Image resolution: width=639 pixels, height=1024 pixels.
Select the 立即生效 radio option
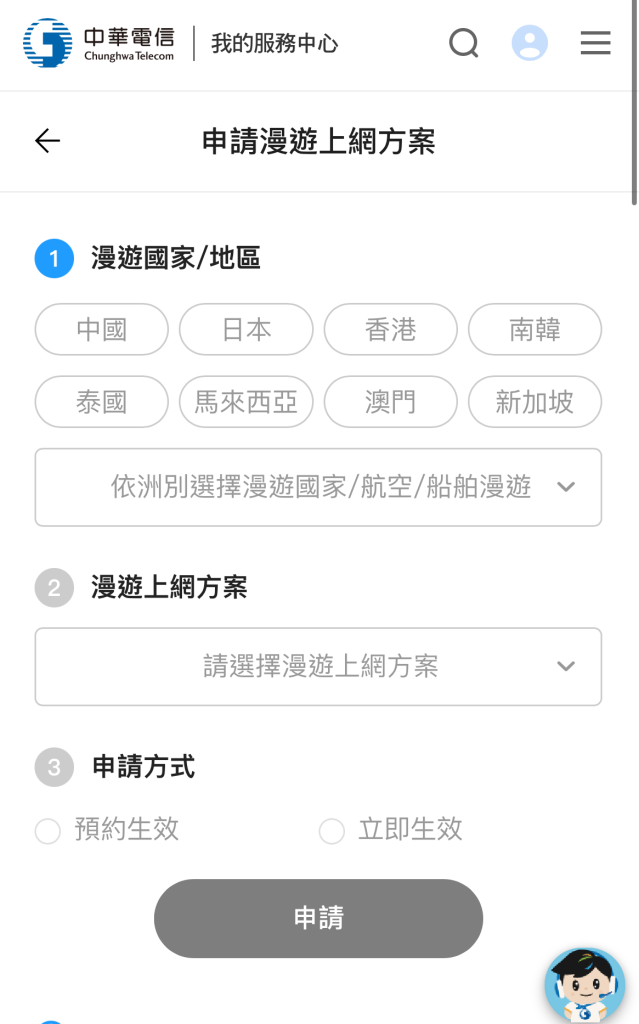pyautogui.click(x=391, y=830)
